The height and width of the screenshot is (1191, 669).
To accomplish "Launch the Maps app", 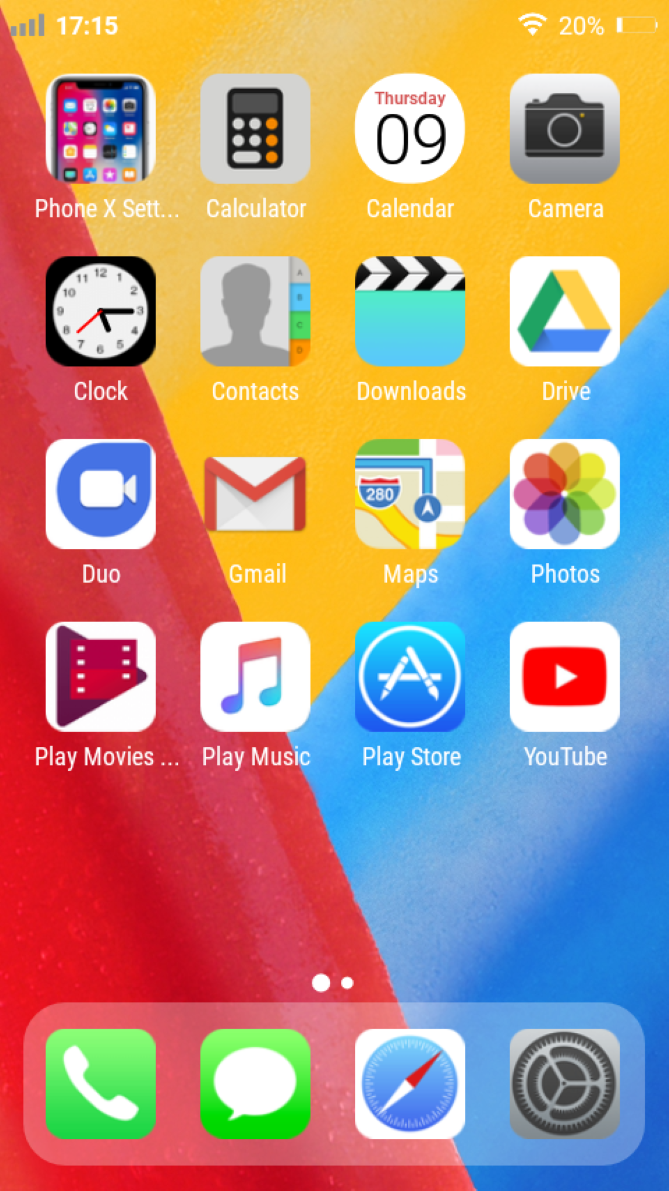I will pos(410,494).
